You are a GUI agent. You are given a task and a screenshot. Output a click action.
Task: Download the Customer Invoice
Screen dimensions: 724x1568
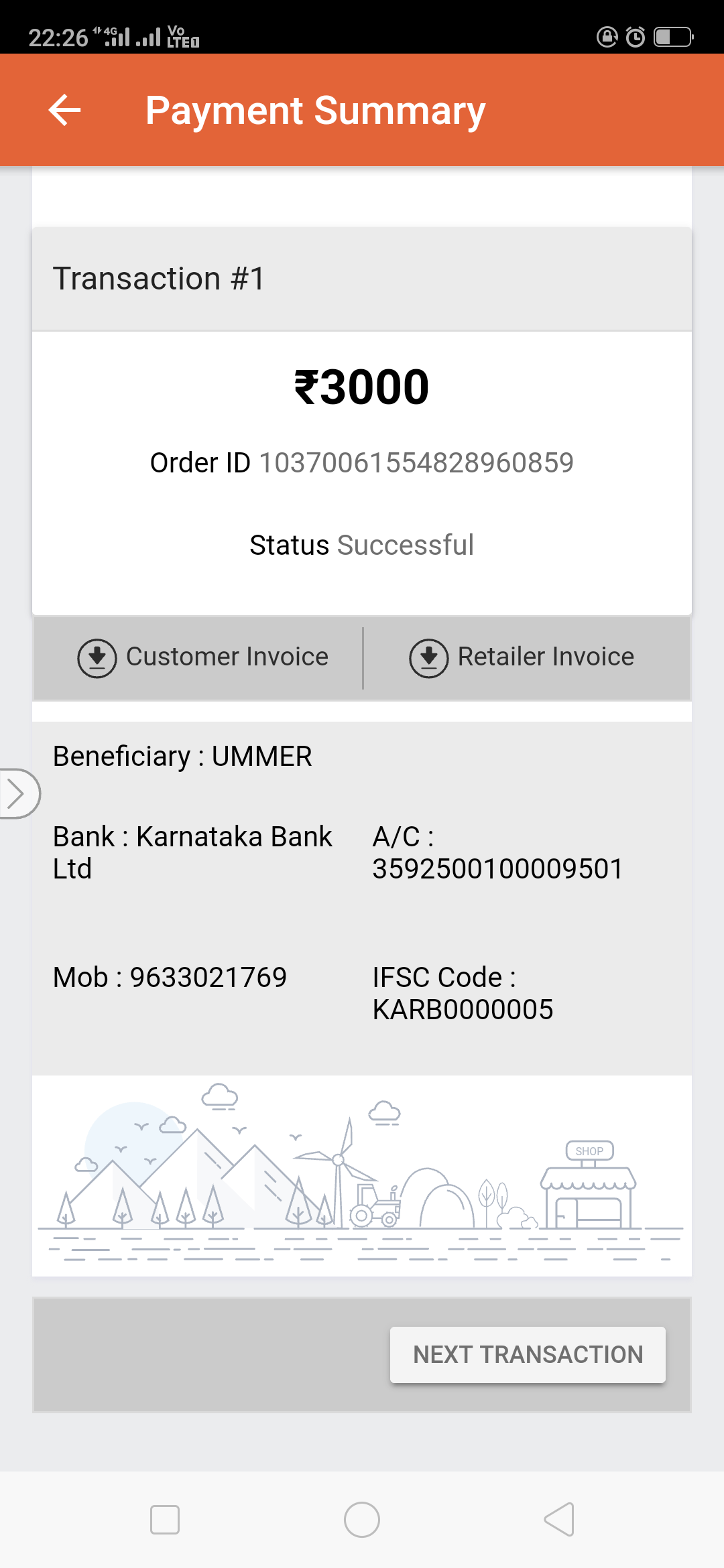[x=203, y=657]
